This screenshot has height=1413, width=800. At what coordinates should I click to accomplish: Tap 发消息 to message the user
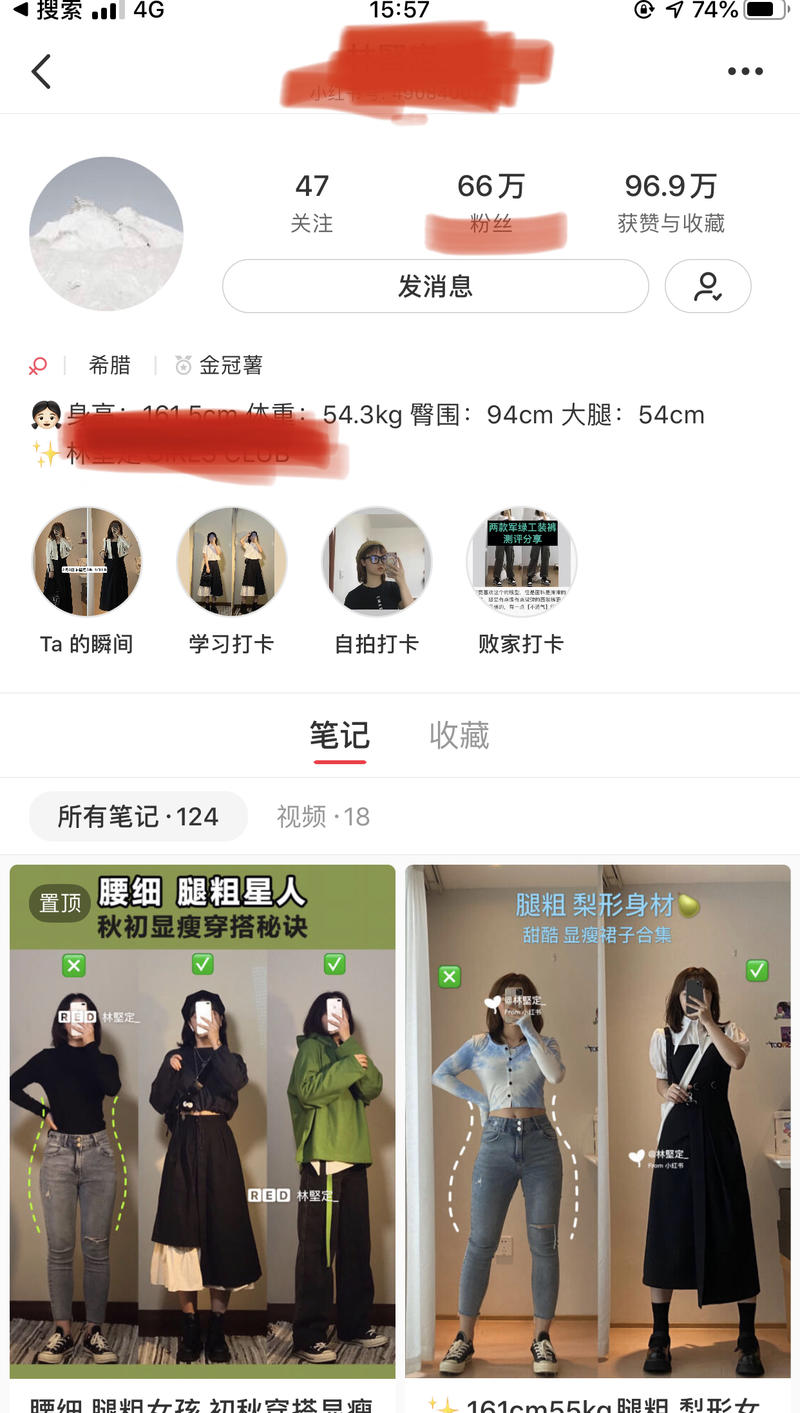click(435, 286)
